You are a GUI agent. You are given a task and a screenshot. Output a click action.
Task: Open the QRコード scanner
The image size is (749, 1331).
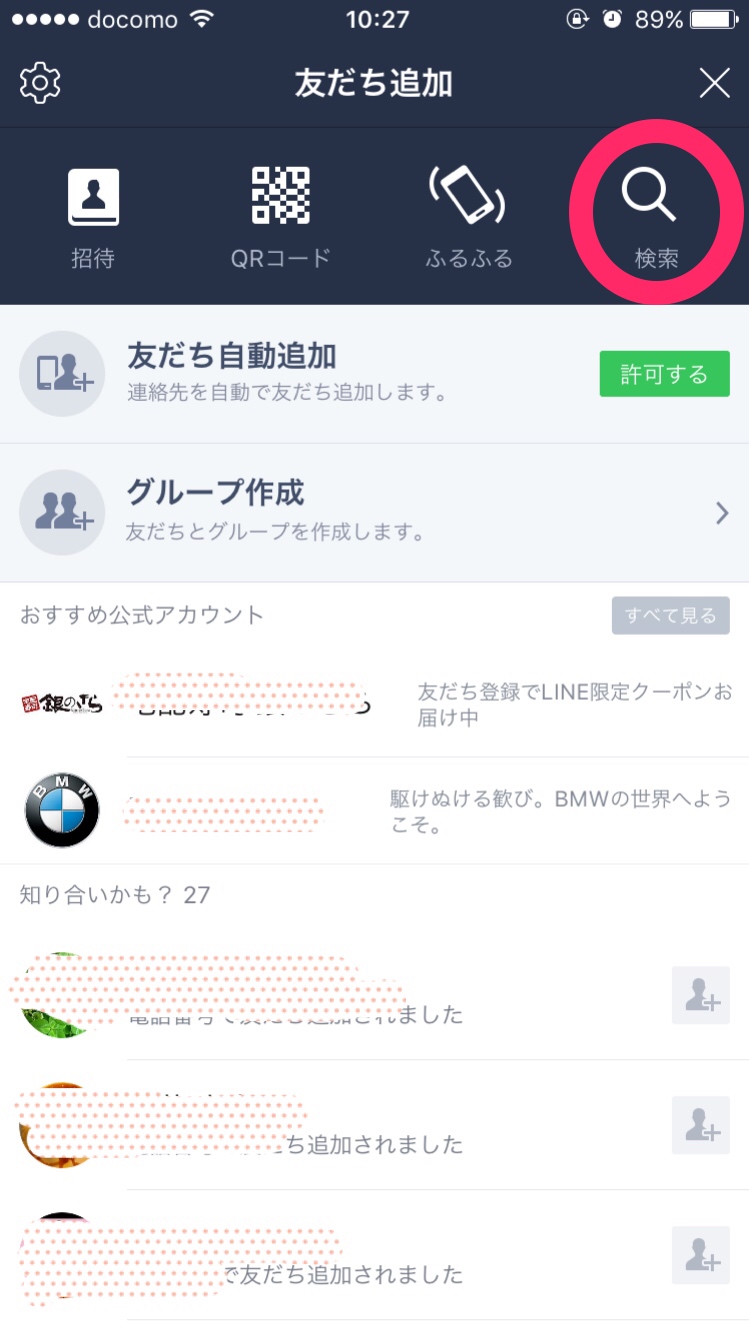tap(280, 216)
